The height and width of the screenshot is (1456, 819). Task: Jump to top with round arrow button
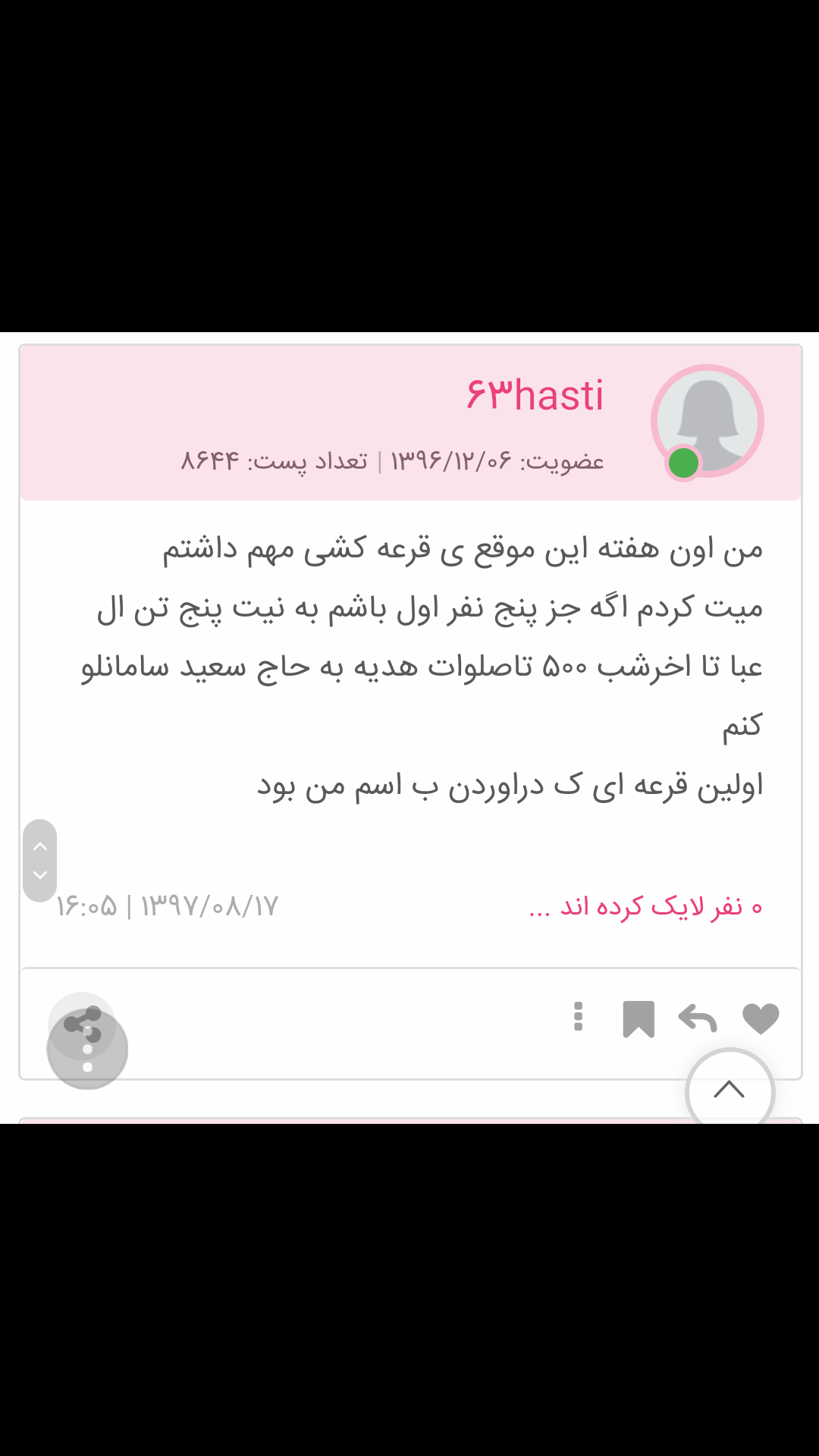tap(730, 1090)
